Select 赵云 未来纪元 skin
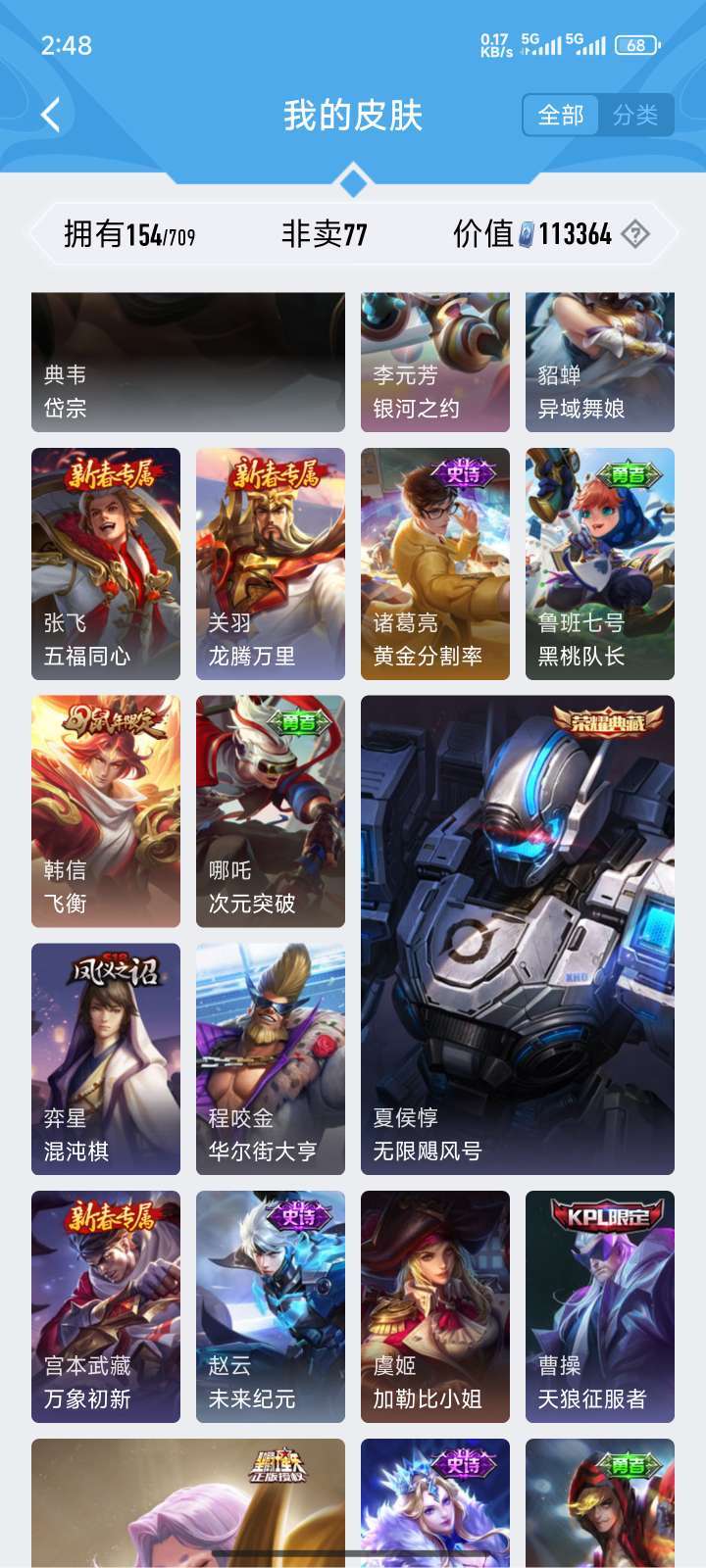The width and height of the screenshot is (706, 1568). pos(271,1306)
